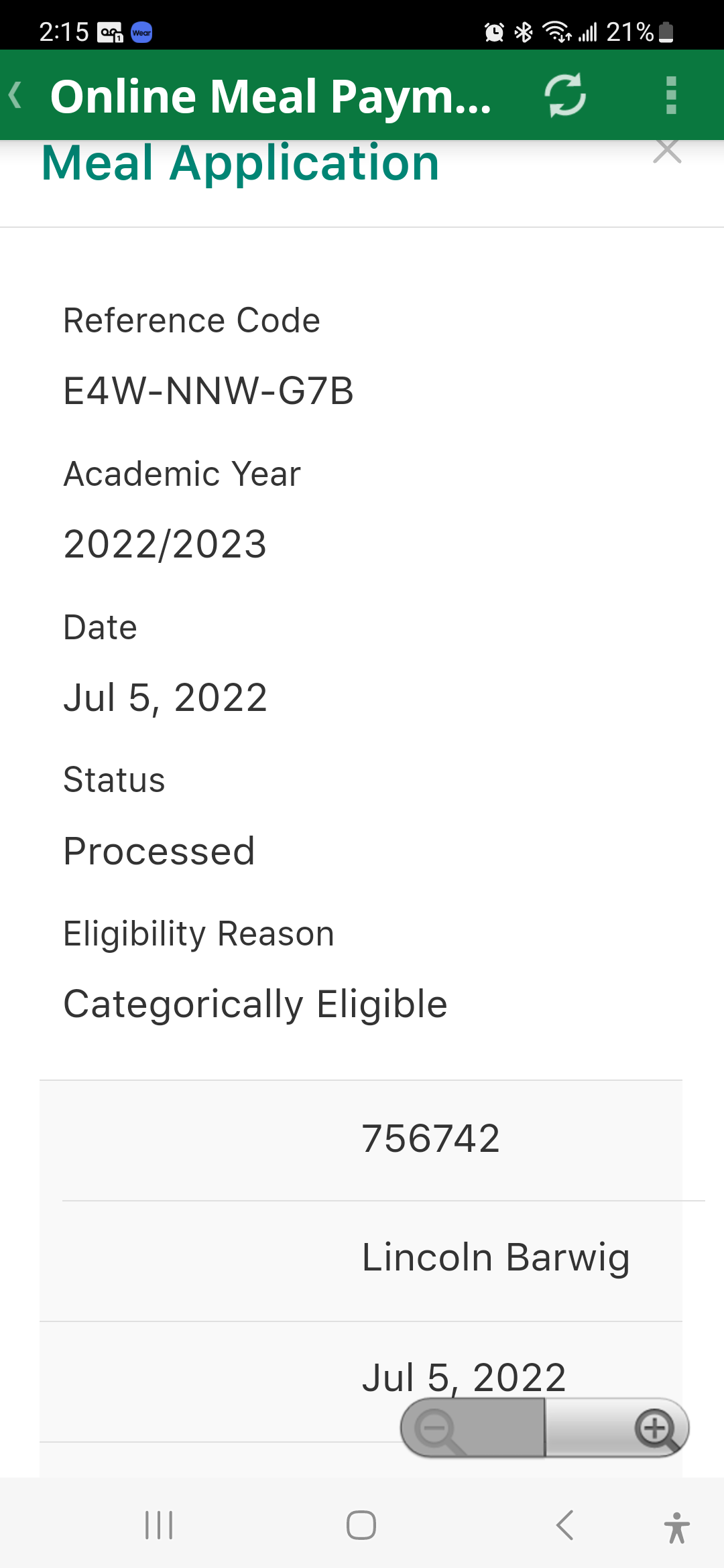Open recent apps from navigation bar
The width and height of the screenshot is (724, 1568).
[159, 1526]
